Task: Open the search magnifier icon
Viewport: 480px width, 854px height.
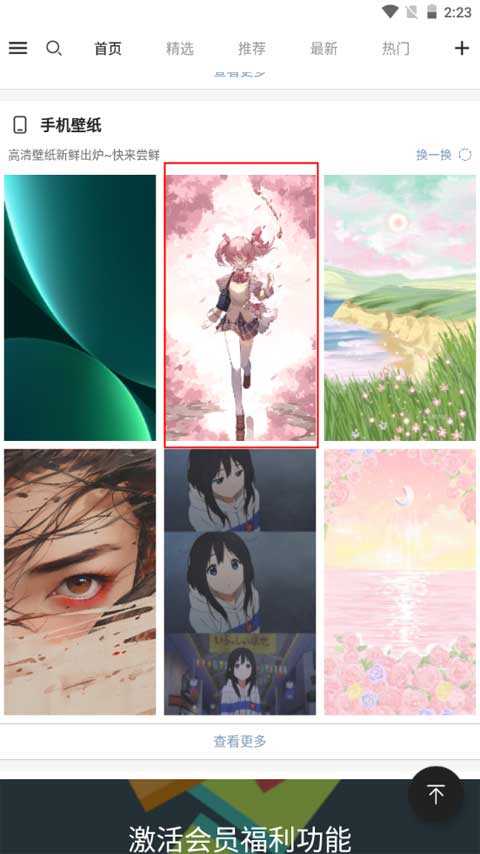Action: coord(53,48)
